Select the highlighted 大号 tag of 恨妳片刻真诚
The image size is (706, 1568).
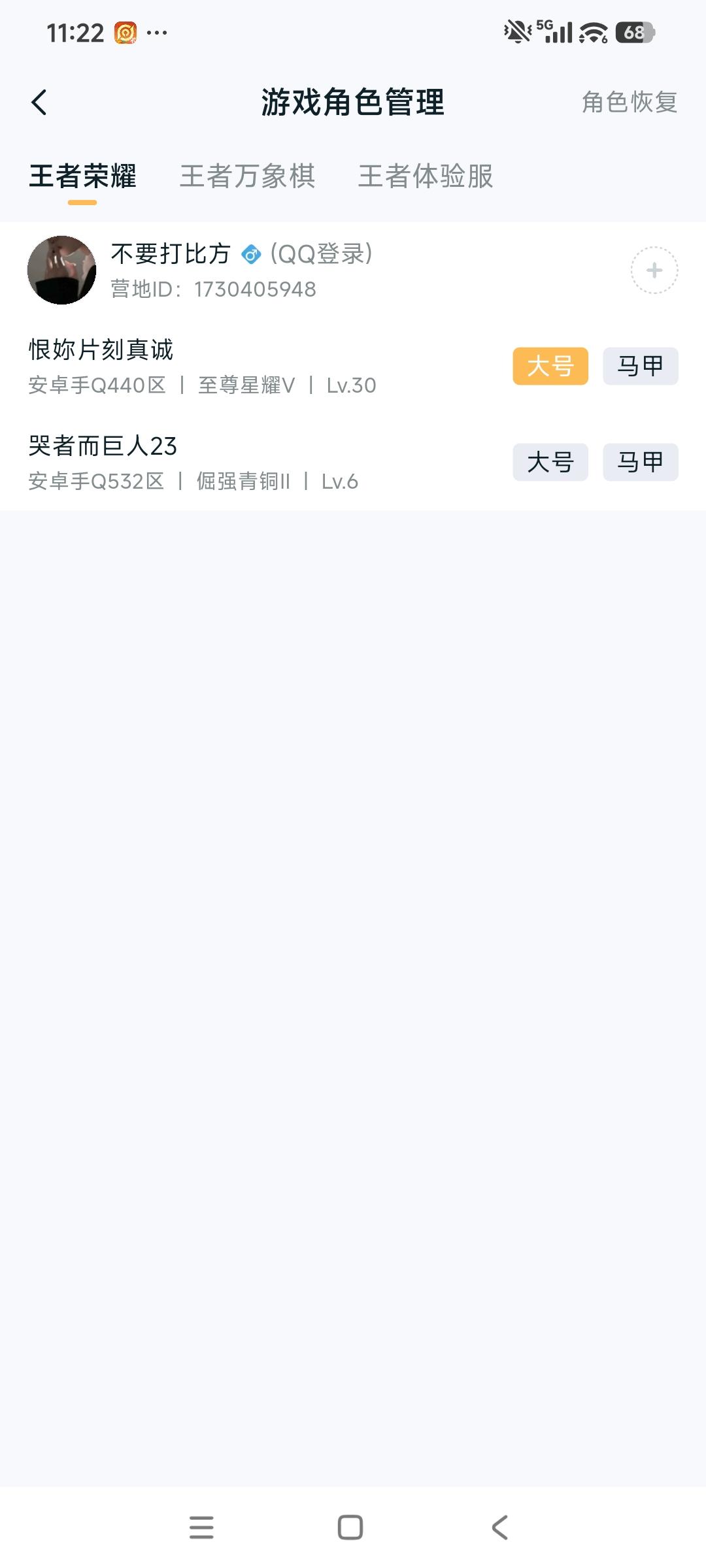pyautogui.click(x=550, y=365)
